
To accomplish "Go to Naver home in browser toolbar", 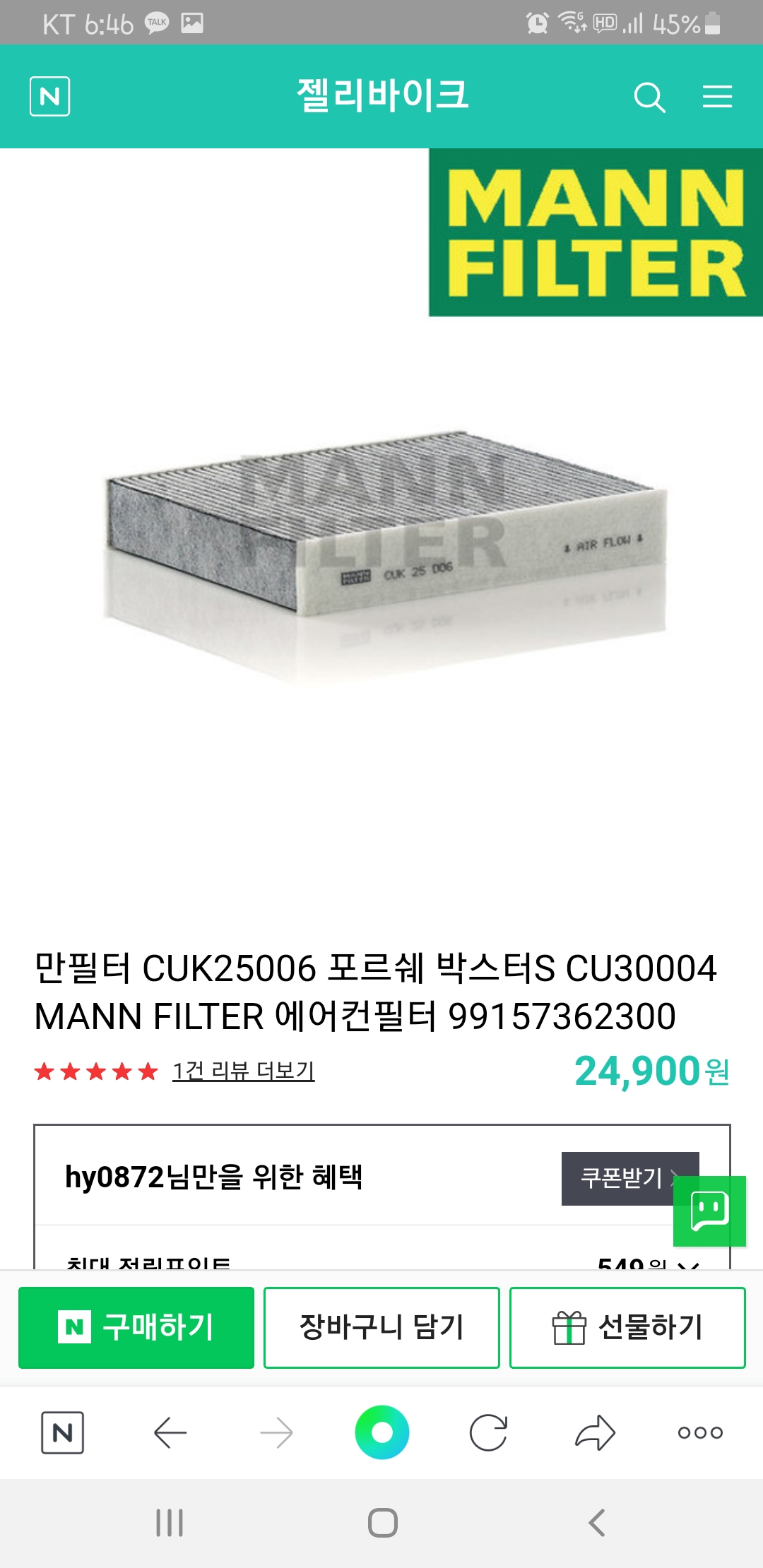I will 62,1432.
